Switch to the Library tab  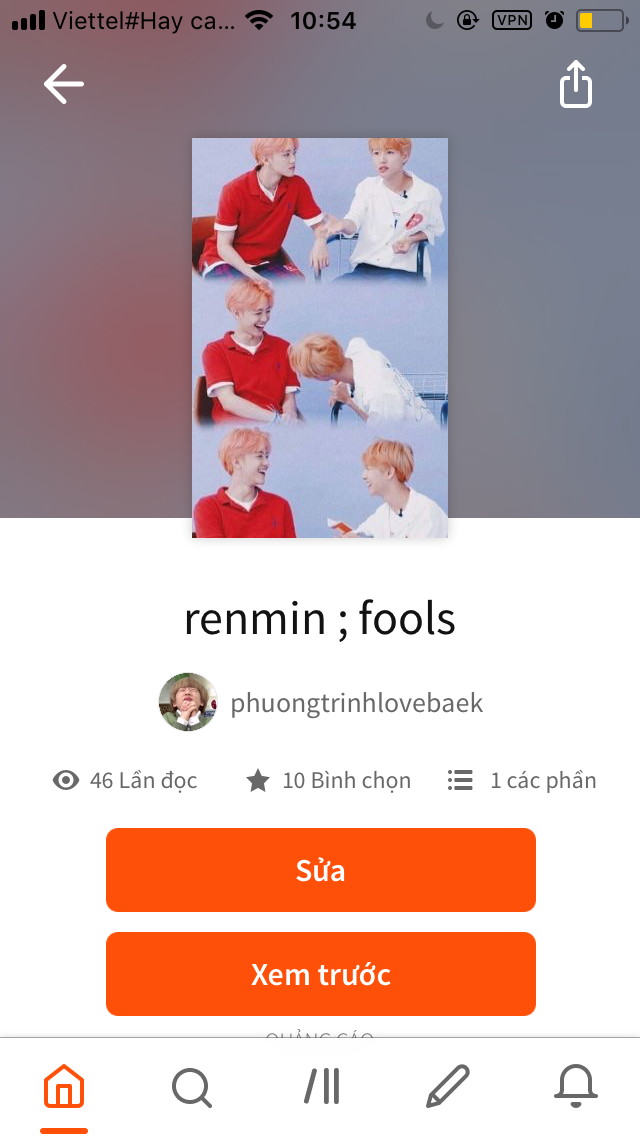321,1087
